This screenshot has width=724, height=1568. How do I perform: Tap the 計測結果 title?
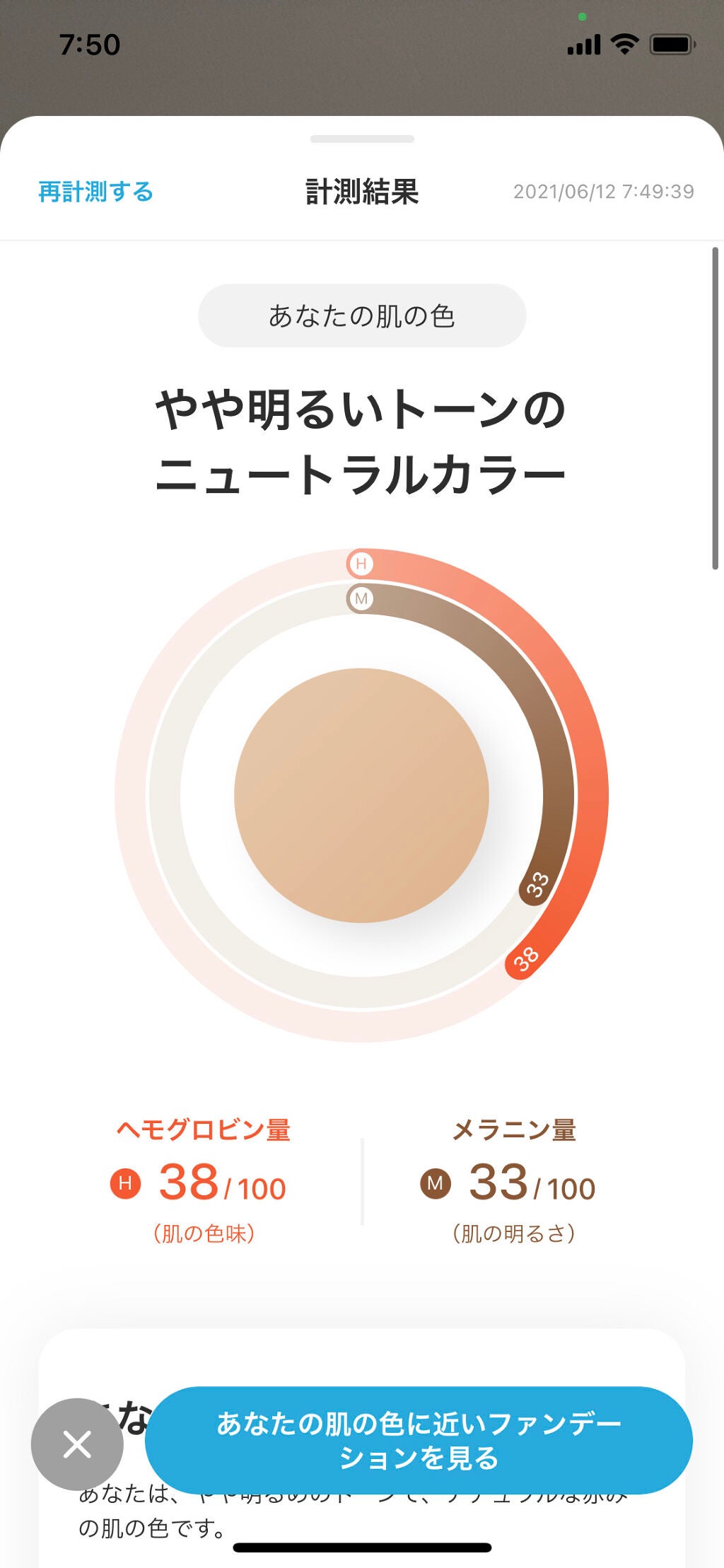(361, 192)
